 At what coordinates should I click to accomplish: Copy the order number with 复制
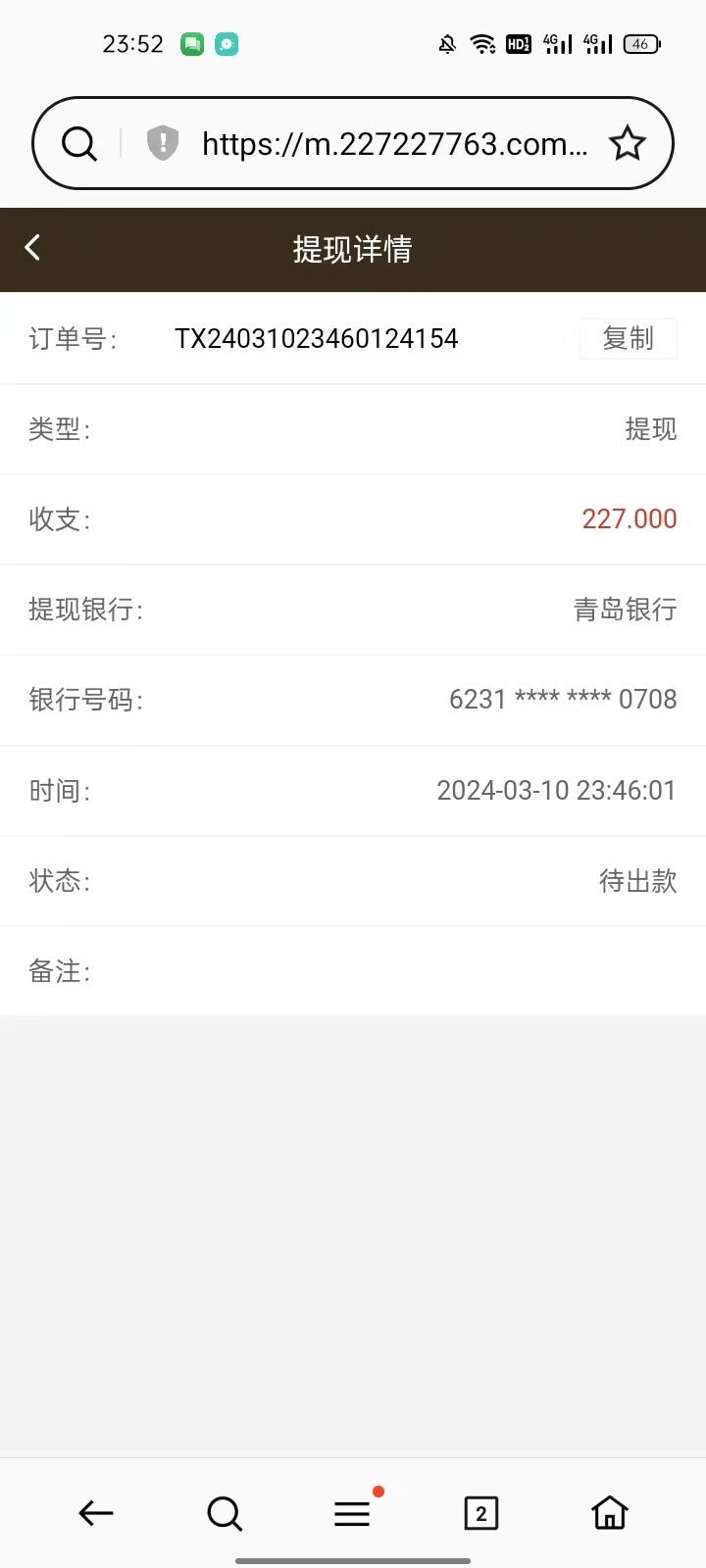628,339
